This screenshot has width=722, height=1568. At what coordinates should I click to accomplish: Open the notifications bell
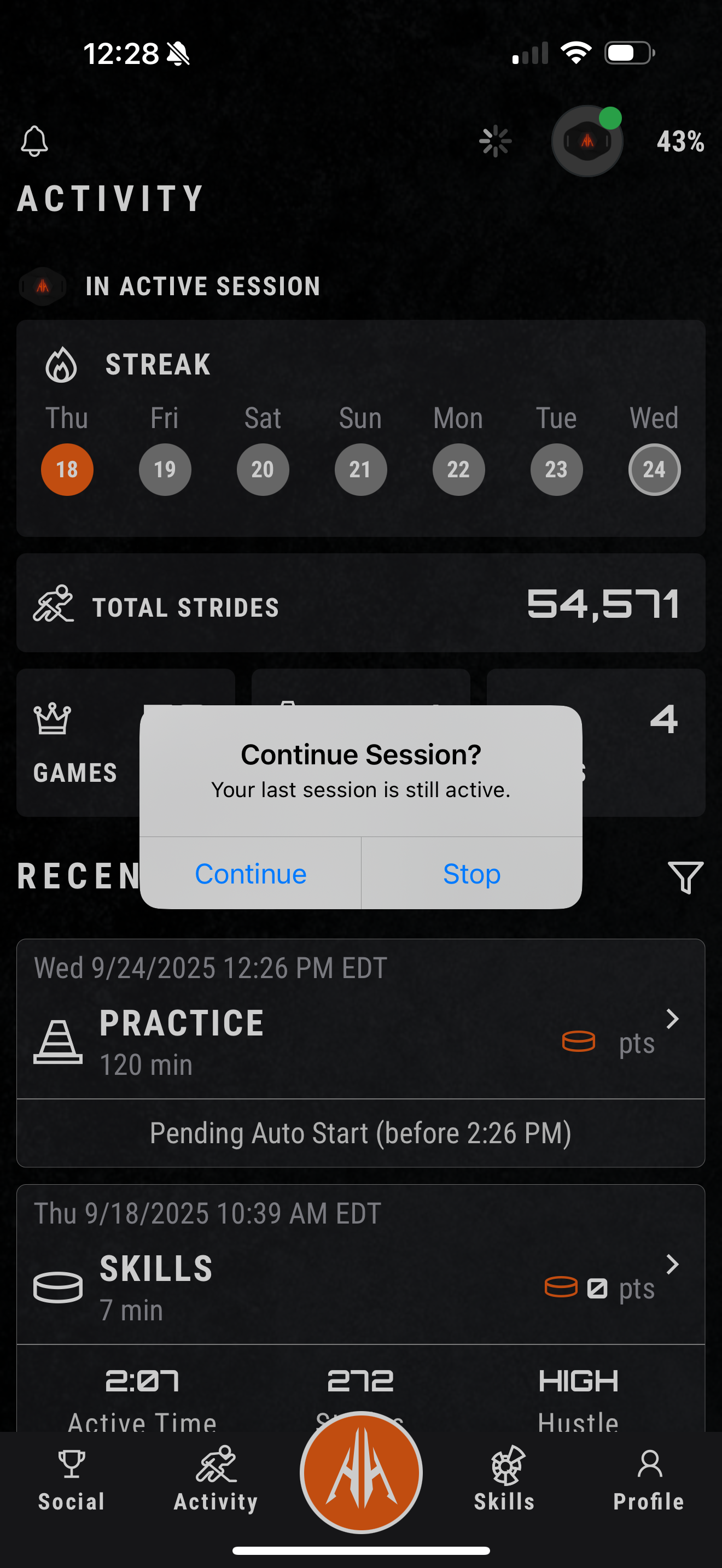(x=34, y=141)
